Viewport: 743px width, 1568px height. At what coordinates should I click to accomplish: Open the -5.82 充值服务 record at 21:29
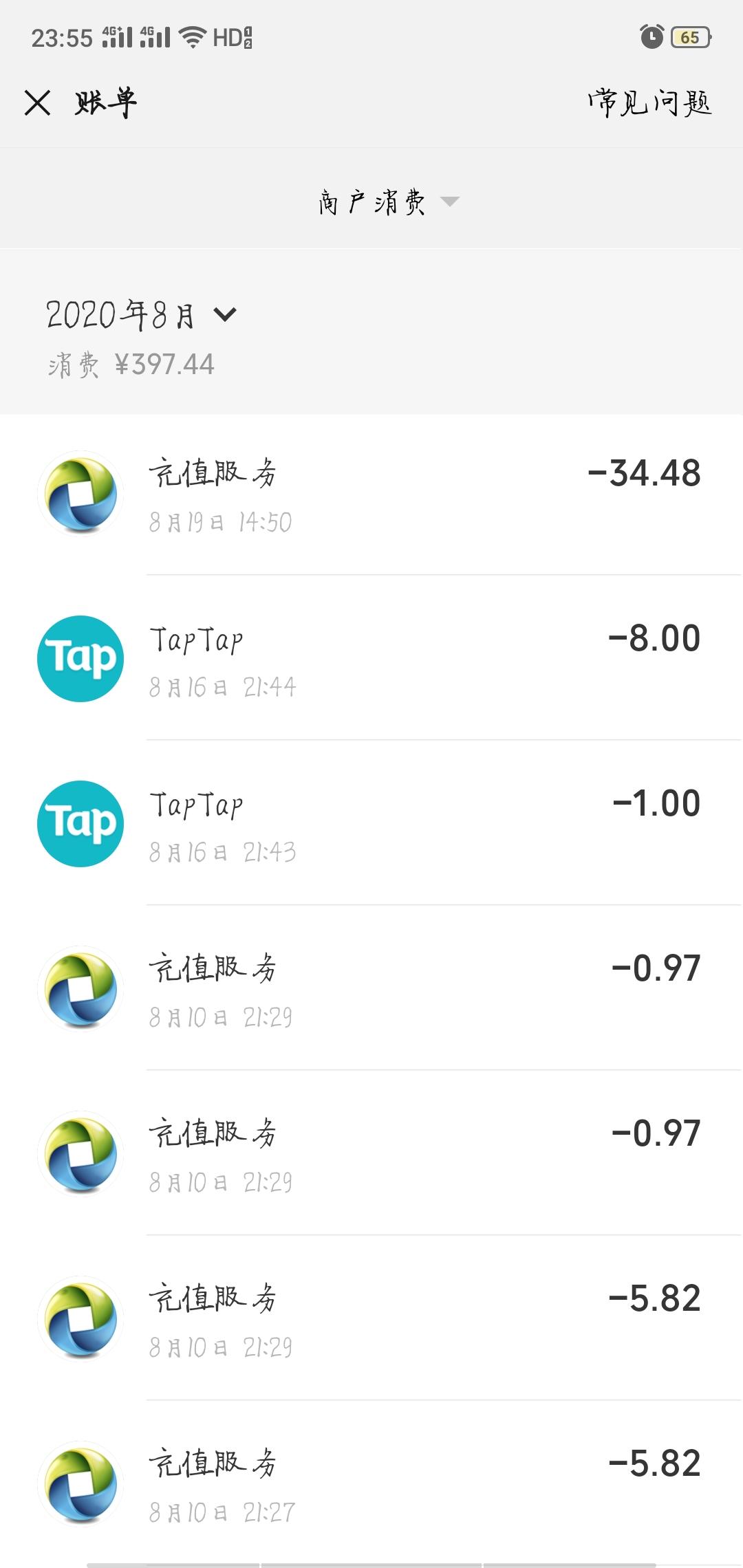pos(371,1319)
